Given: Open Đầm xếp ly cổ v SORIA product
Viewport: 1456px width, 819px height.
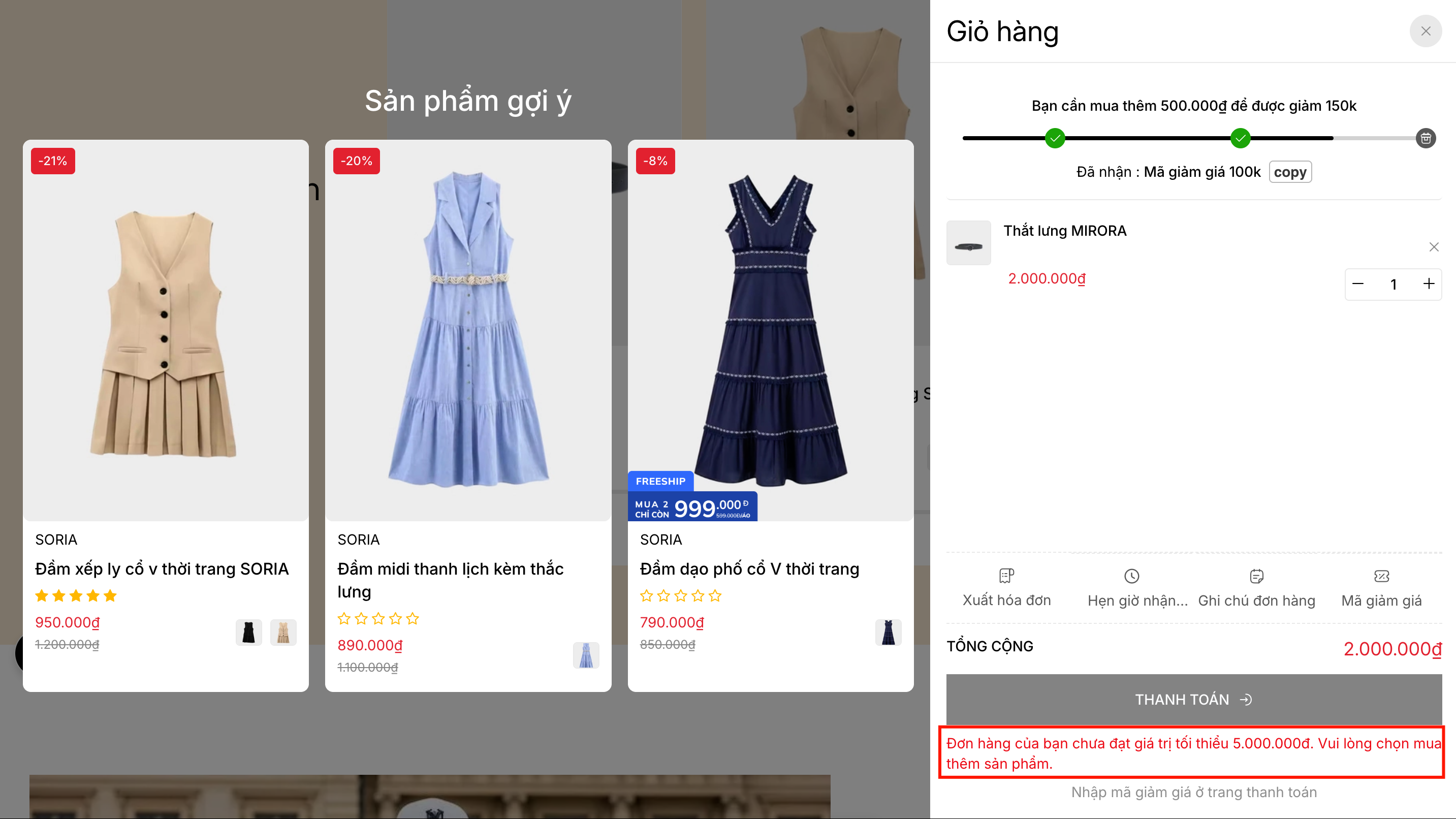Looking at the screenshot, I should point(162,569).
